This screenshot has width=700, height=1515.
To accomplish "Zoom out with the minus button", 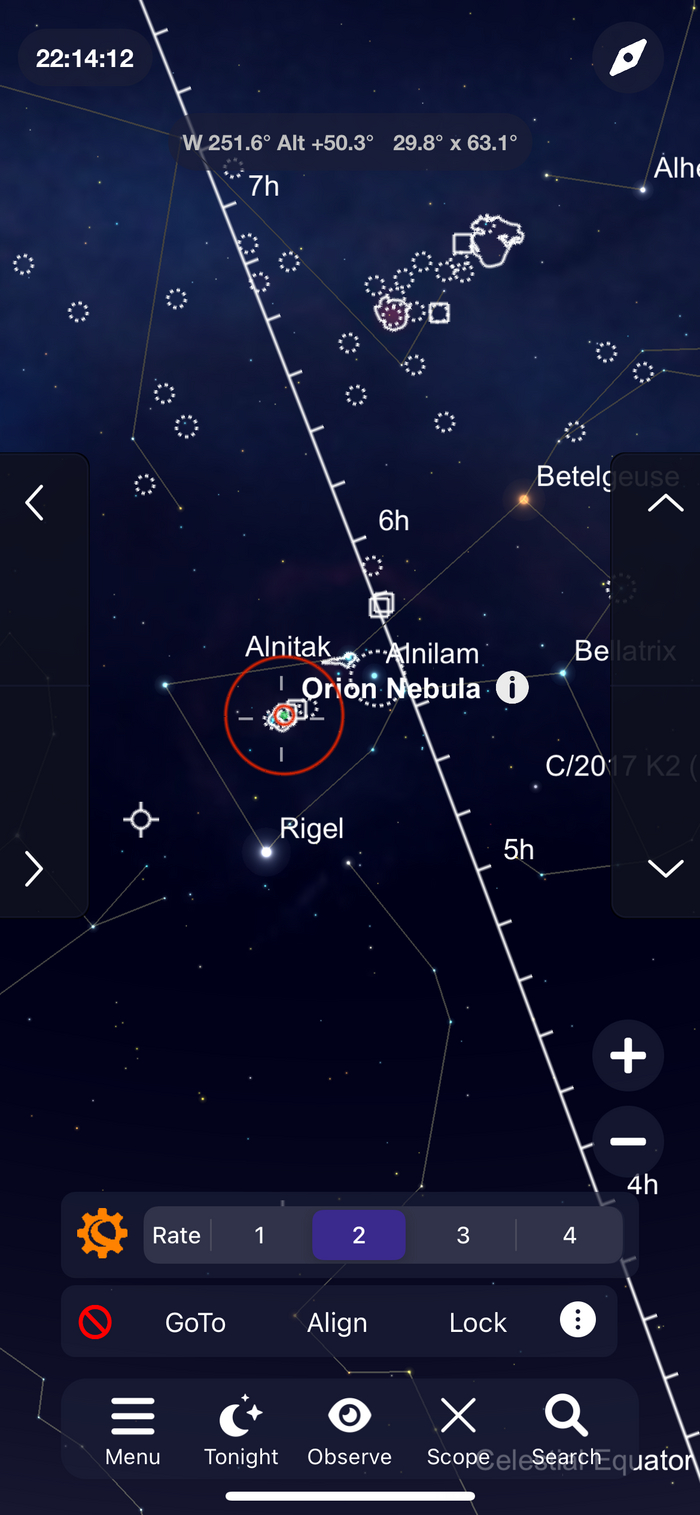I will [x=628, y=1142].
